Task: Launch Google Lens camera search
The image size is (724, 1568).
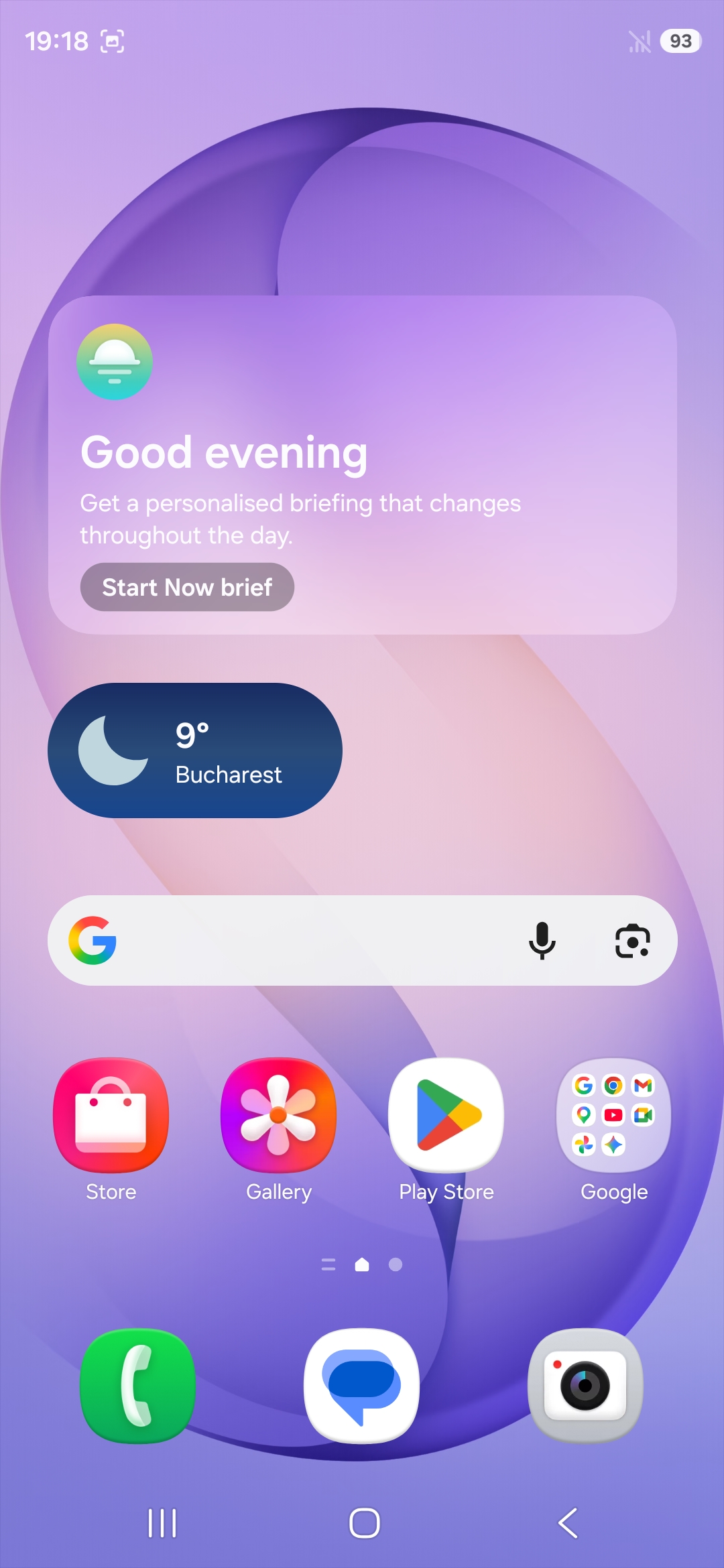Action: [x=632, y=940]
